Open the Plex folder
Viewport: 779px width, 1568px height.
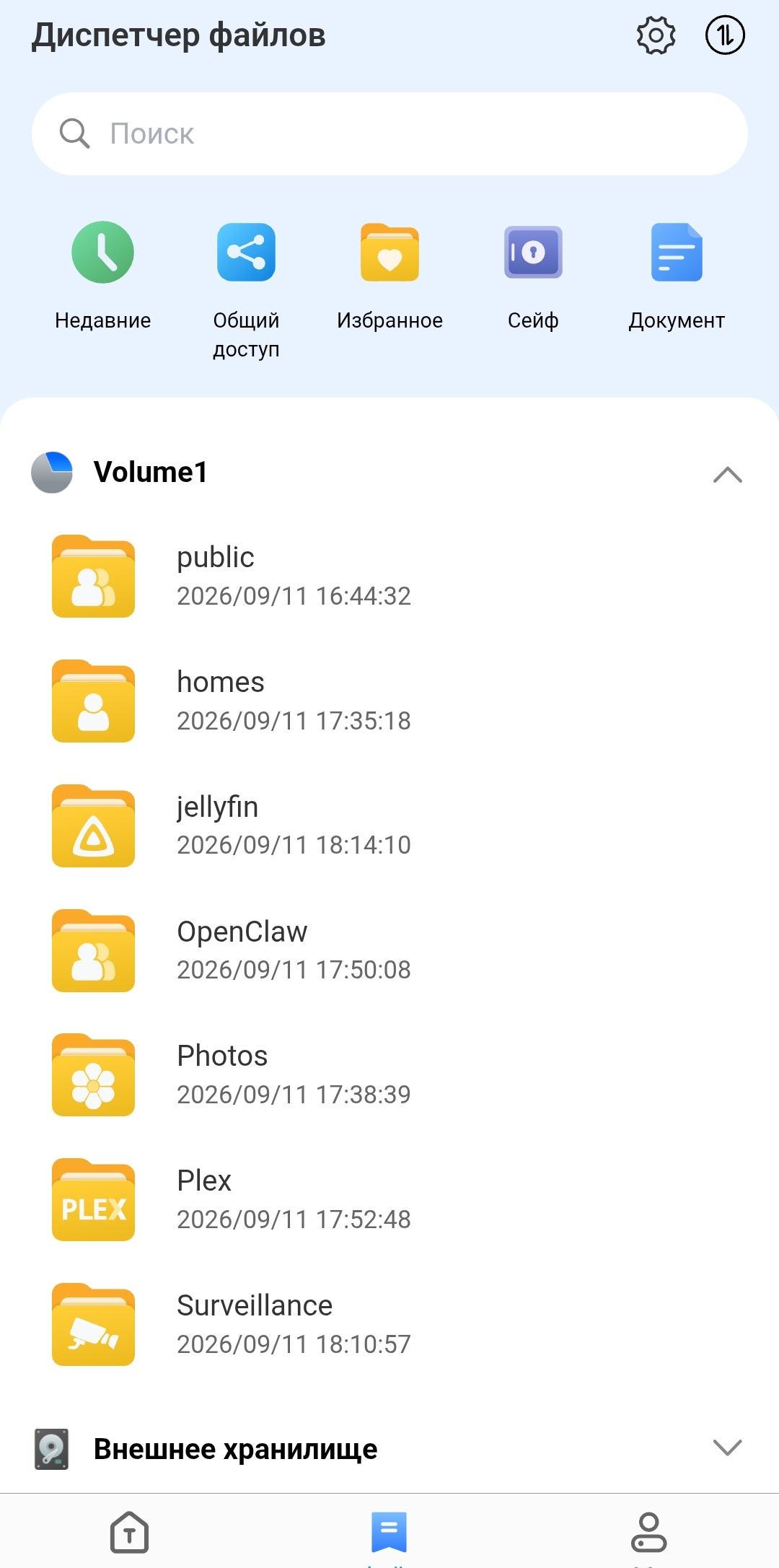pyautogui.click(x=389, y=1200)
